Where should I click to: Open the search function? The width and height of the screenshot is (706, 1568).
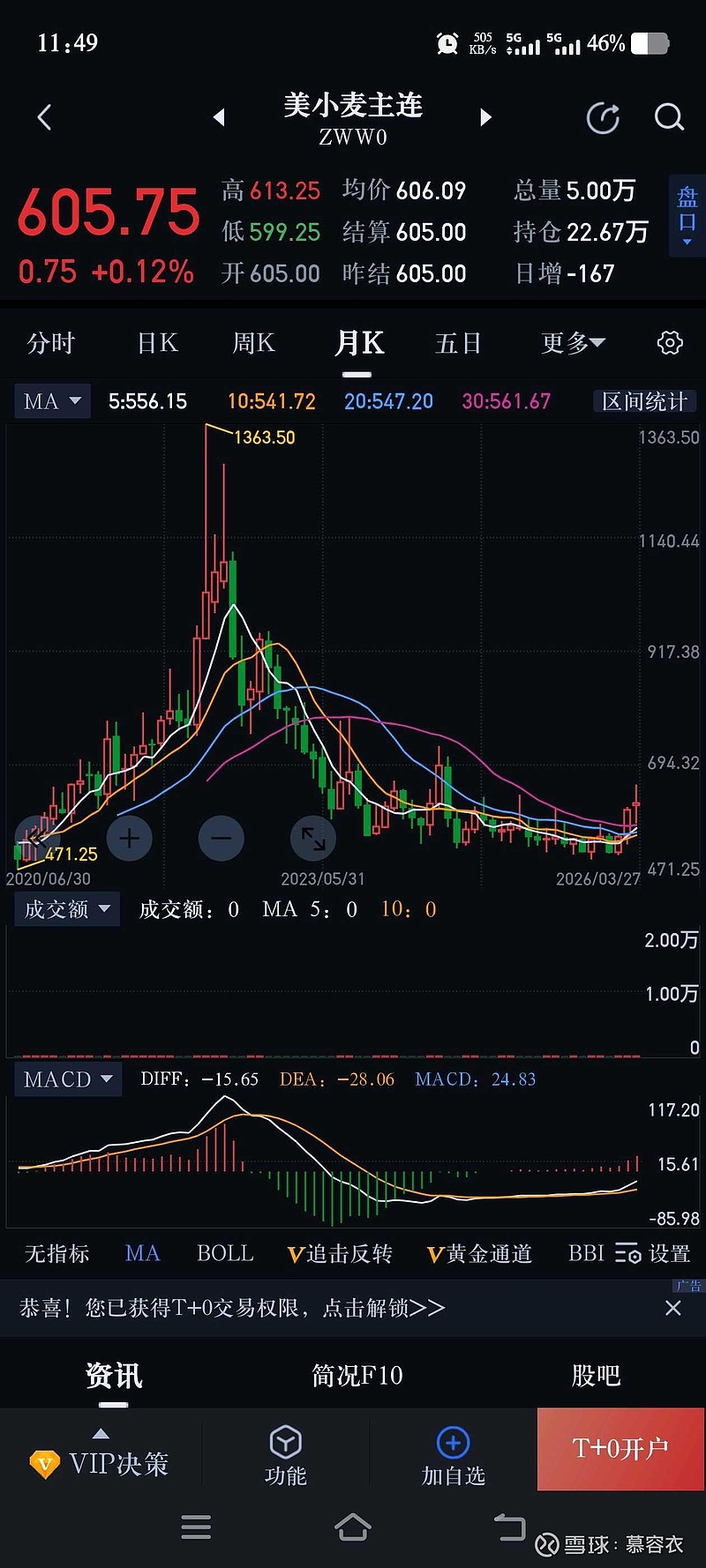pos(669,117)
